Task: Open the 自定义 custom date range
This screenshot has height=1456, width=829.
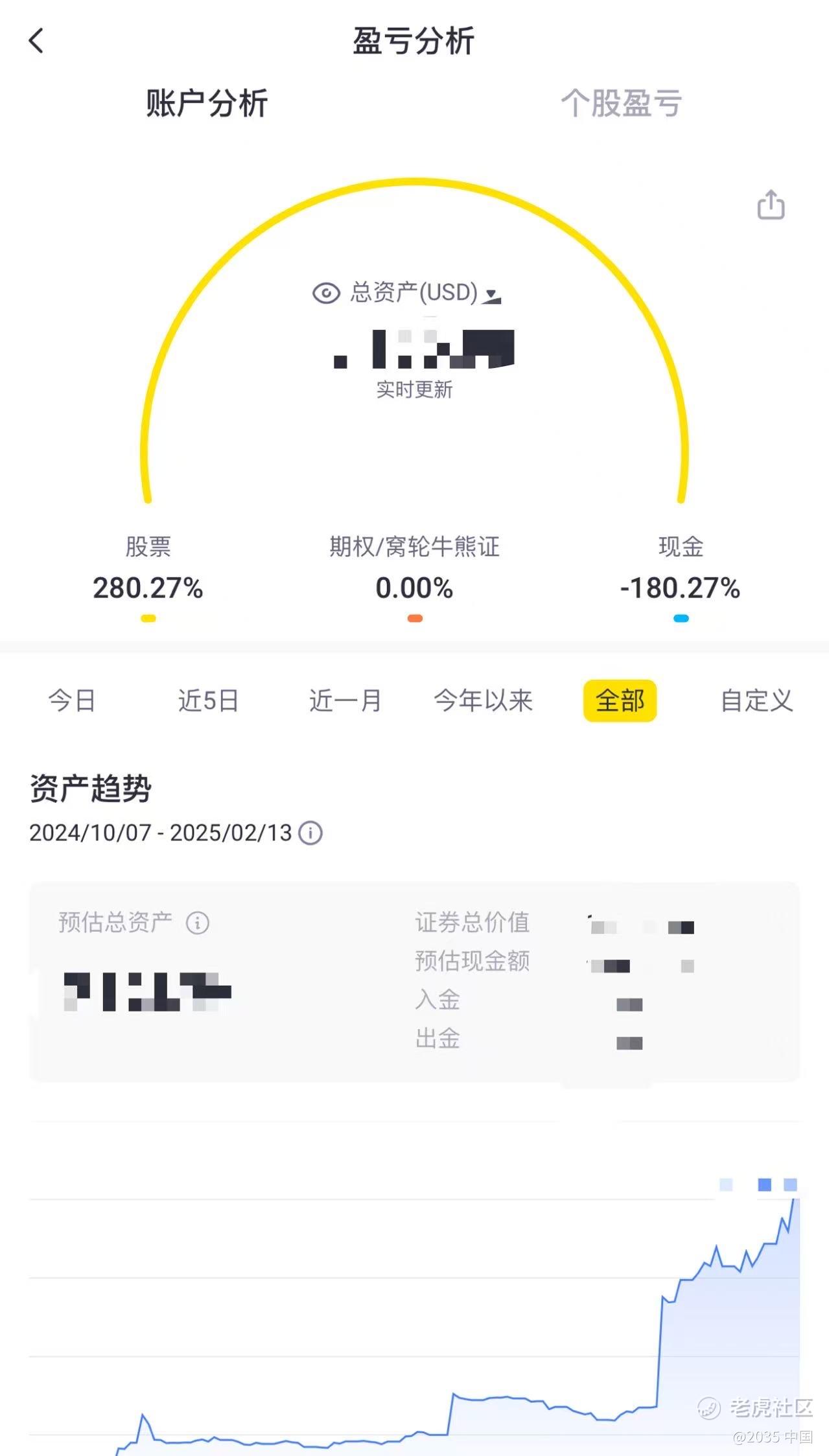Action: pyautogui.click(x=756, y=700)
